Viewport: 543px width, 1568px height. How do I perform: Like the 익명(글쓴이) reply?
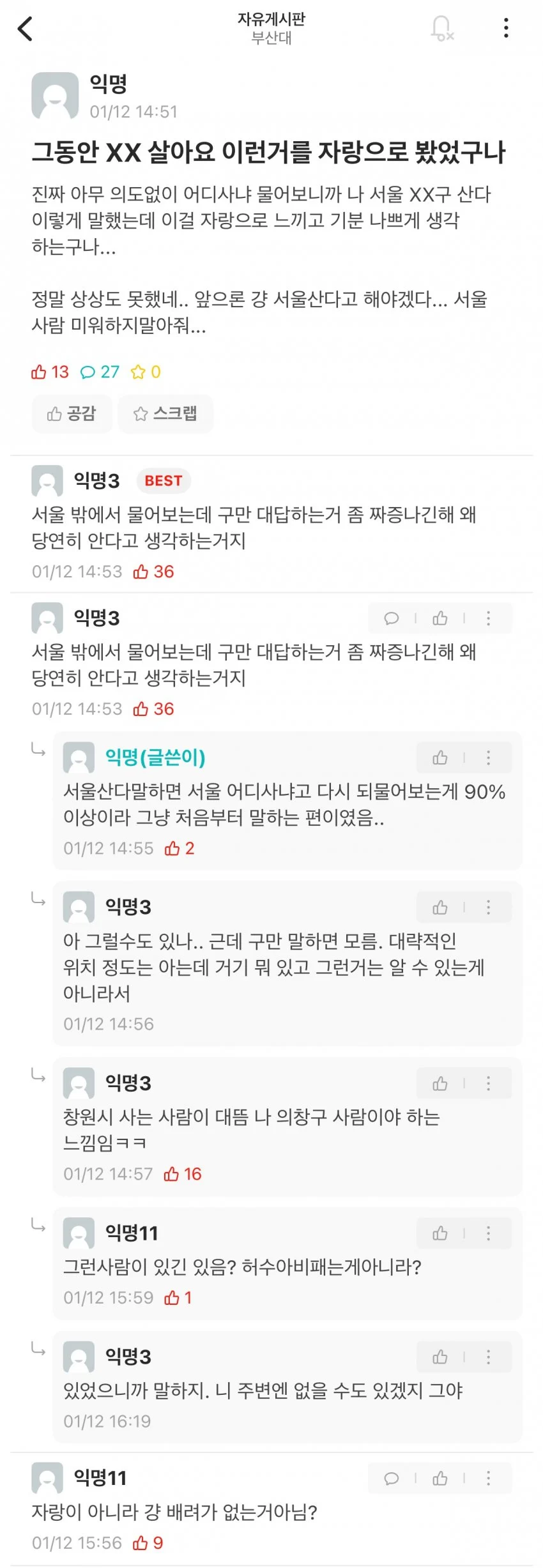440,758
